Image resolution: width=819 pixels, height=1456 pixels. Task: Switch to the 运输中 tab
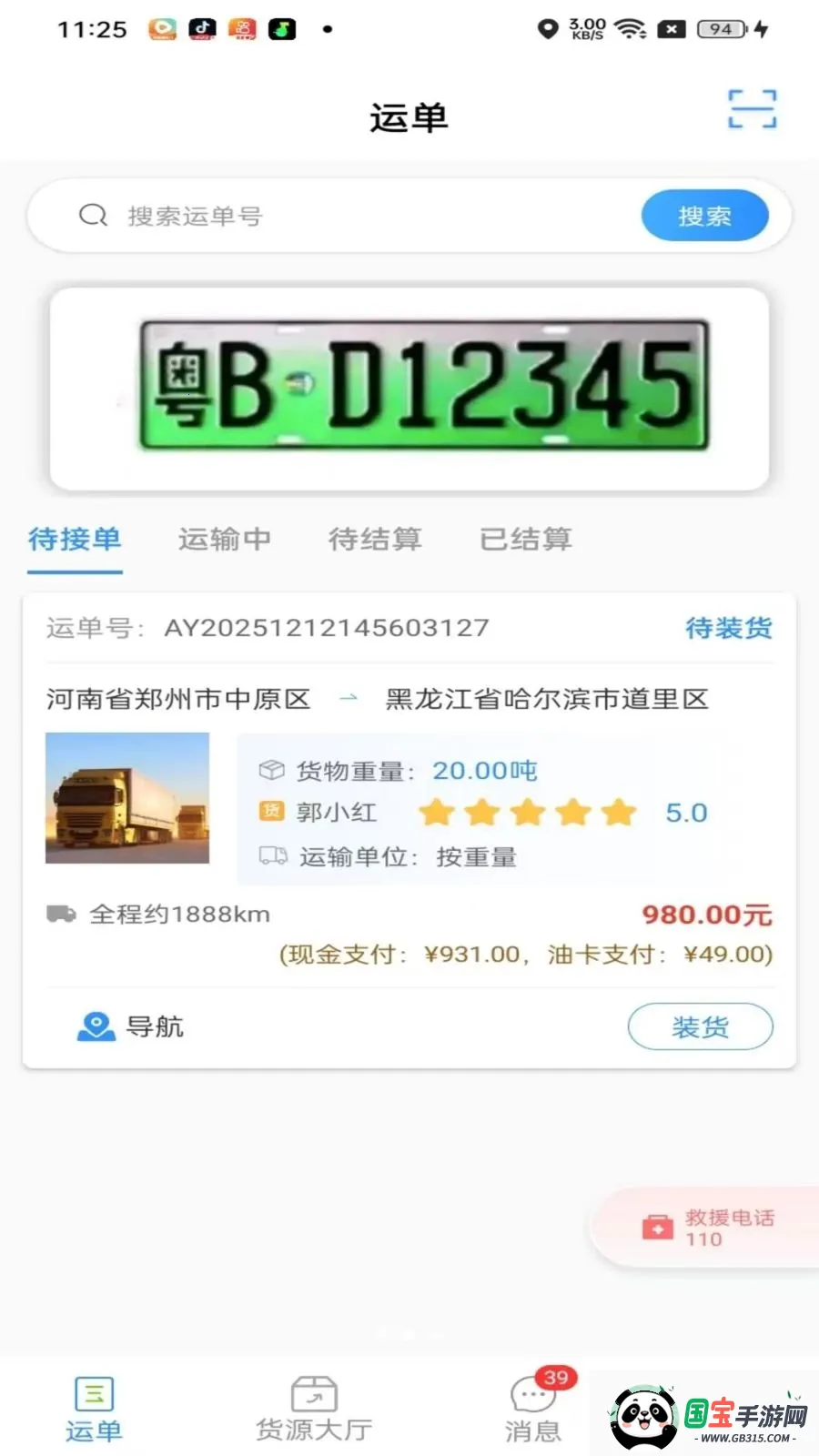click(x=224, y=540)
